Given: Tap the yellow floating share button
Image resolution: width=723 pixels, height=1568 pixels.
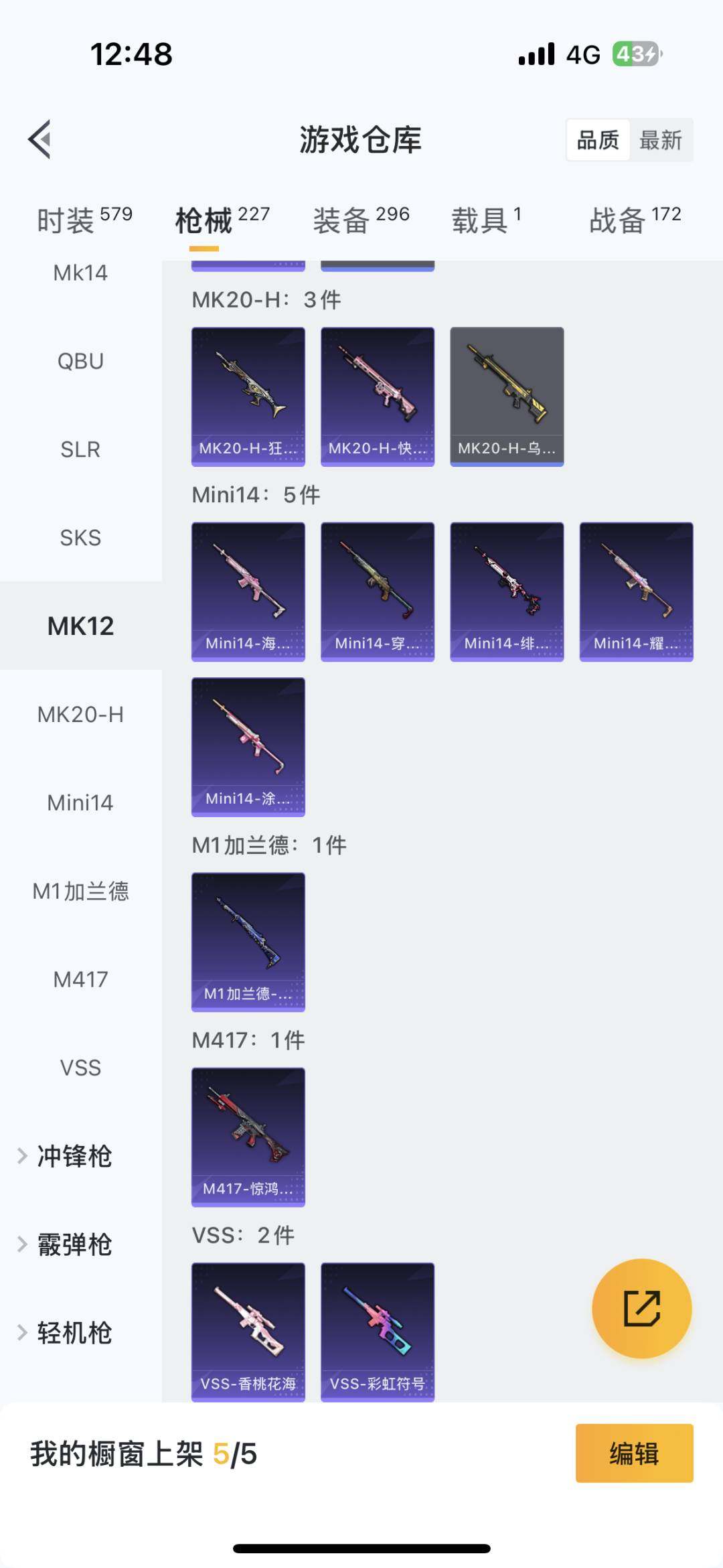Looking at the screenshot, I should [x=641, y=1308].
